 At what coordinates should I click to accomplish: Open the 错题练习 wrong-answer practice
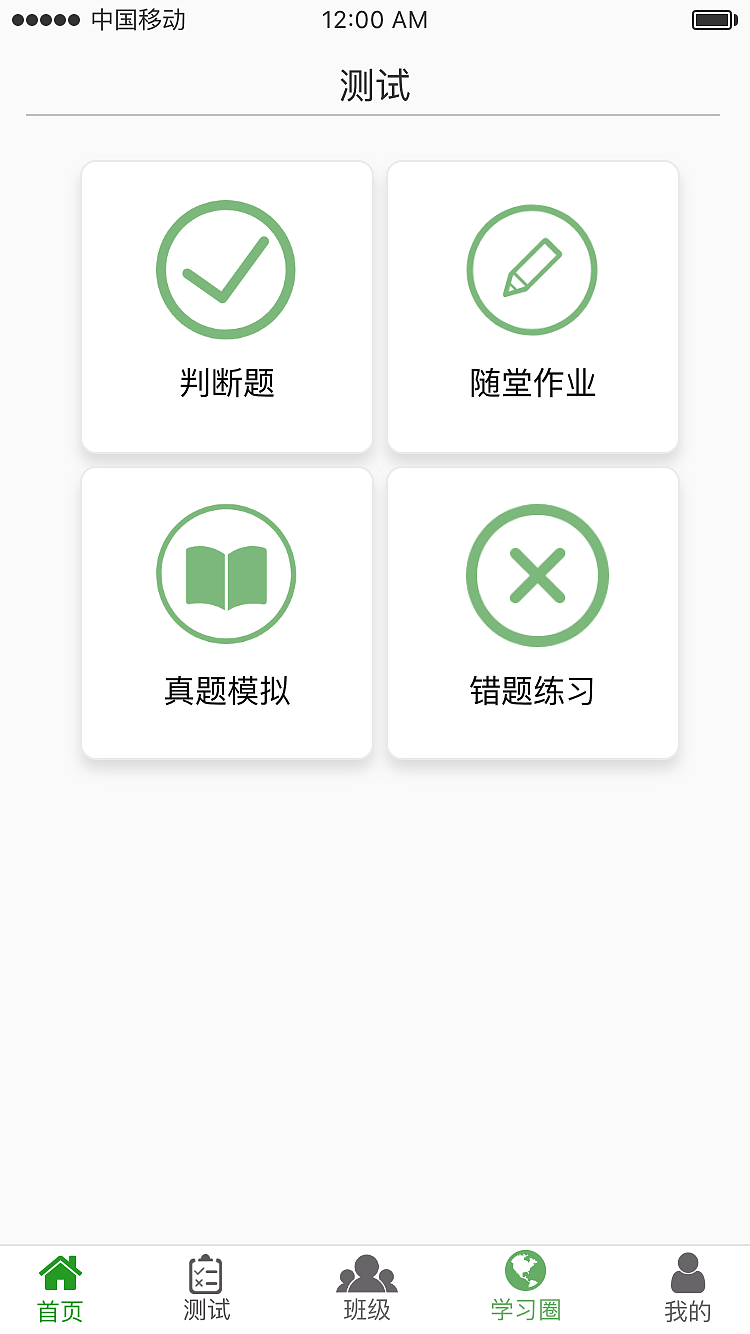(x=533, y=612)
